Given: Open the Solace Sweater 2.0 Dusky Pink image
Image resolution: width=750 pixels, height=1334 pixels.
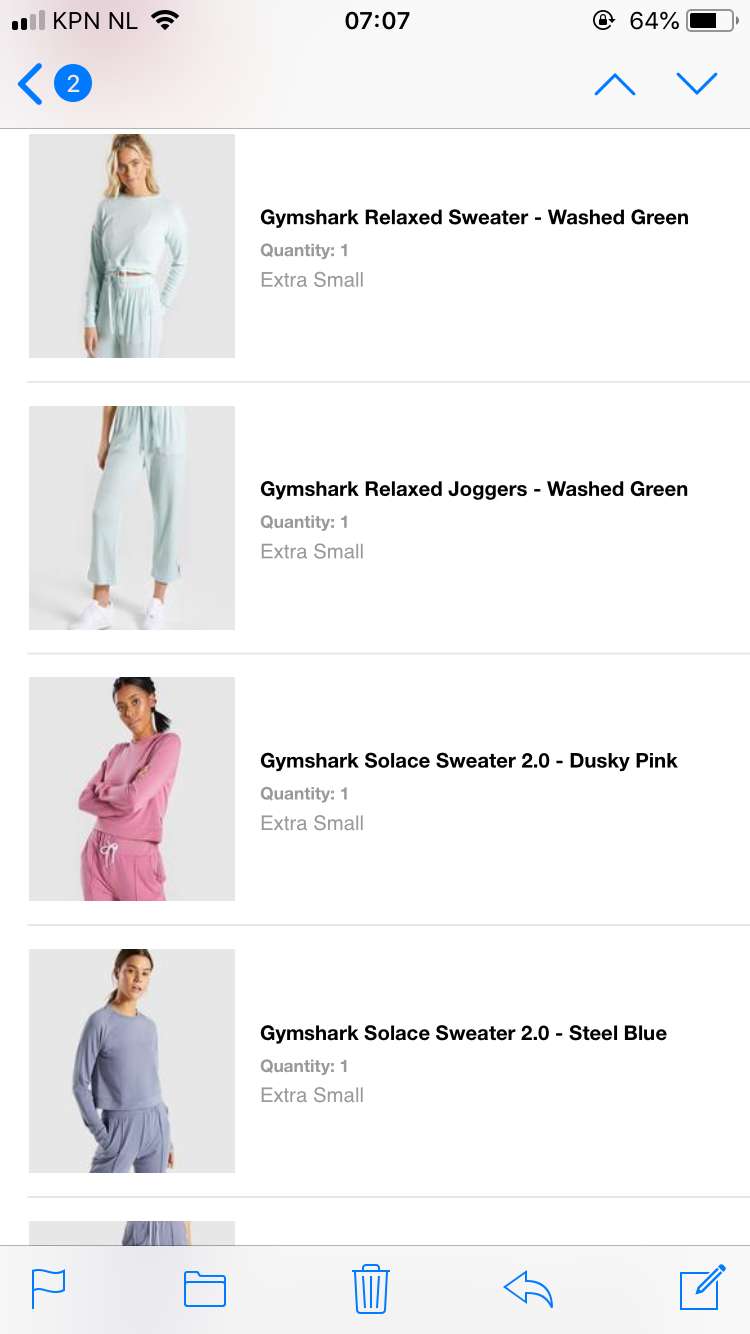Looking at the screenshot, I should pos(132,789).
